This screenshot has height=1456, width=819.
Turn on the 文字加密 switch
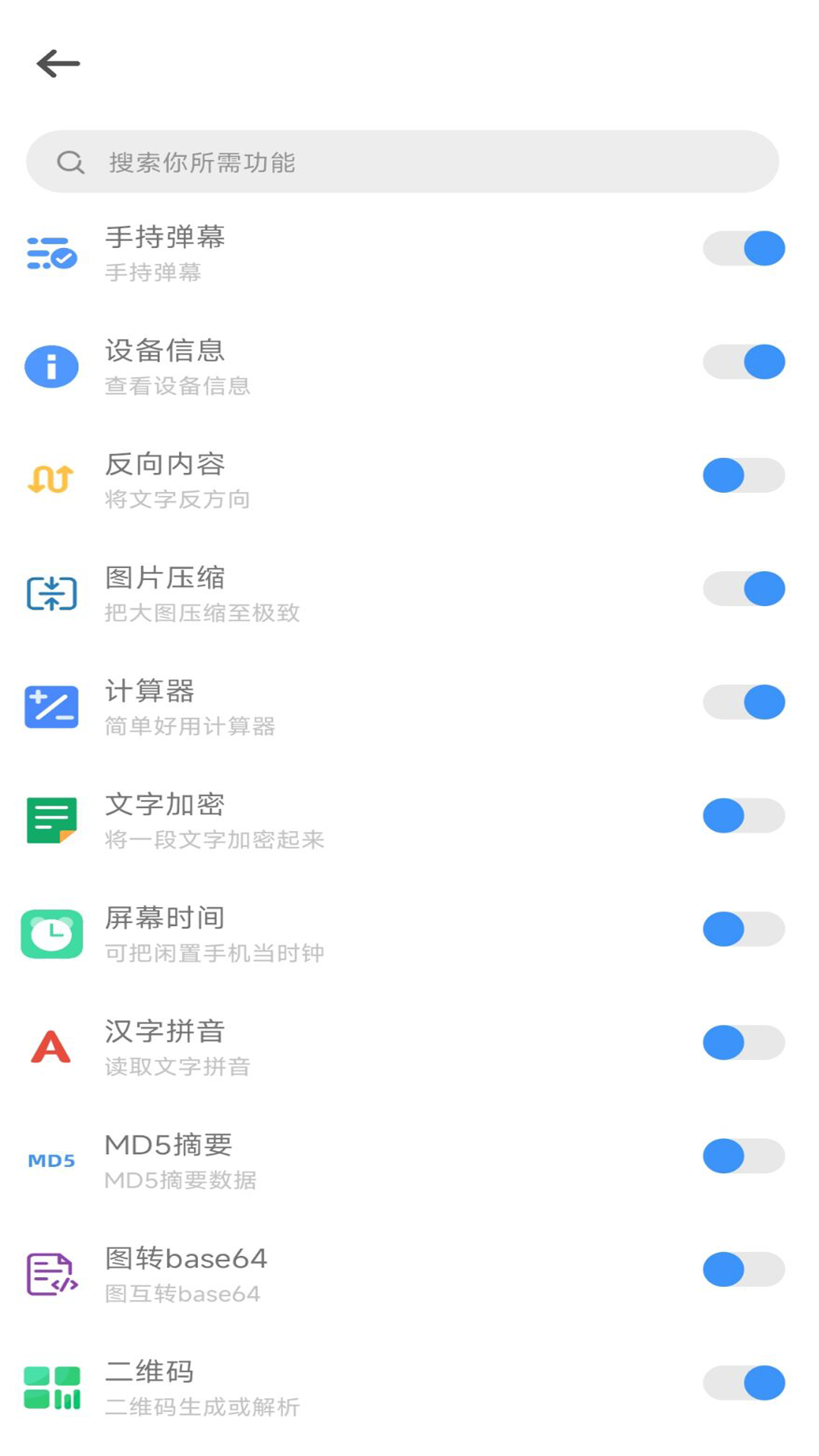tap(743, 816)
